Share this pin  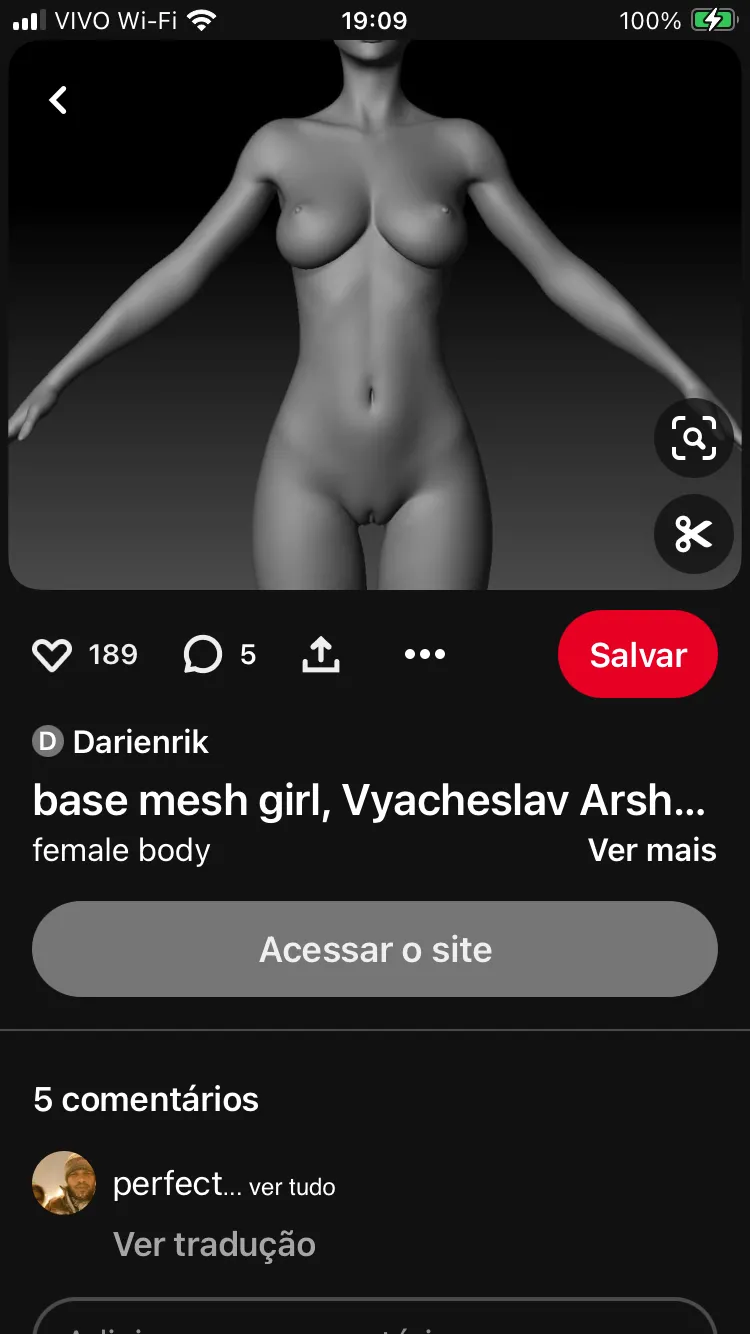[x=321, y=655]
